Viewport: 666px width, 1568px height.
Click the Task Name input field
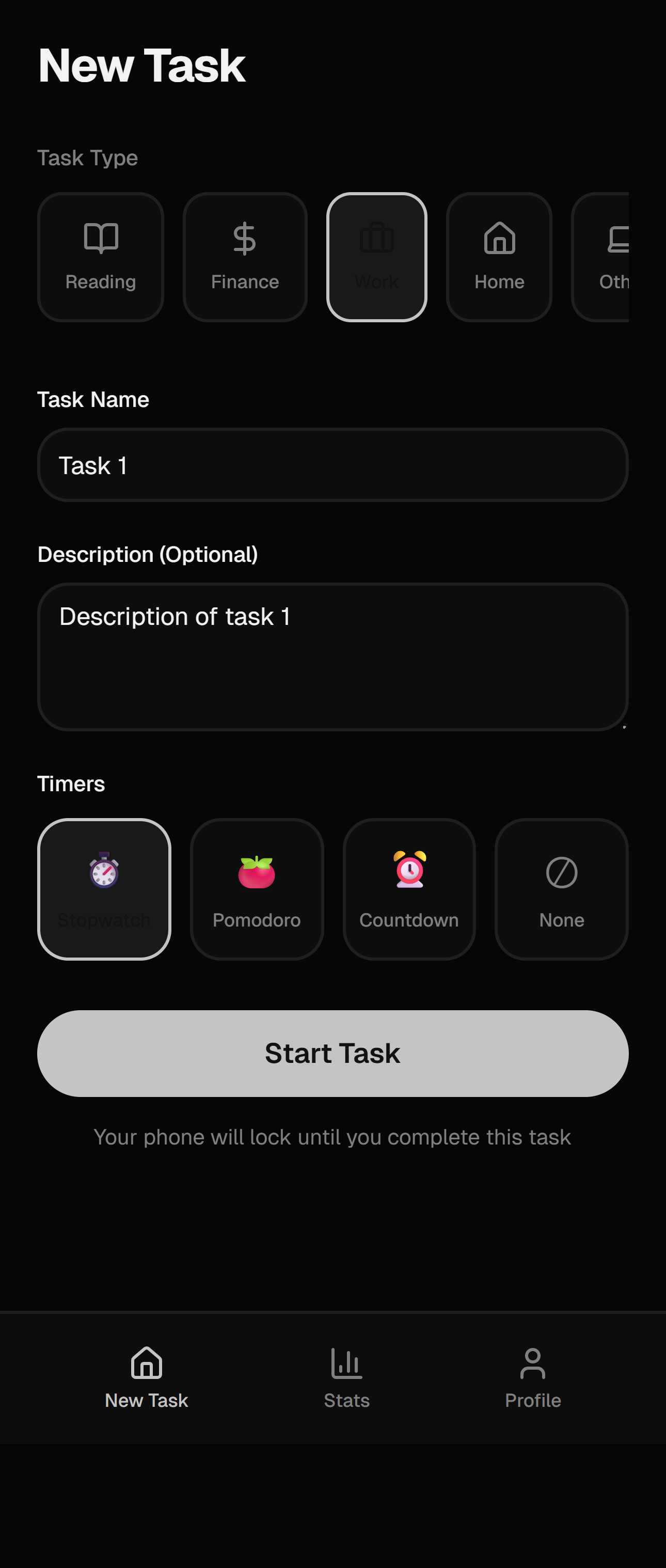tap(332, 464)
